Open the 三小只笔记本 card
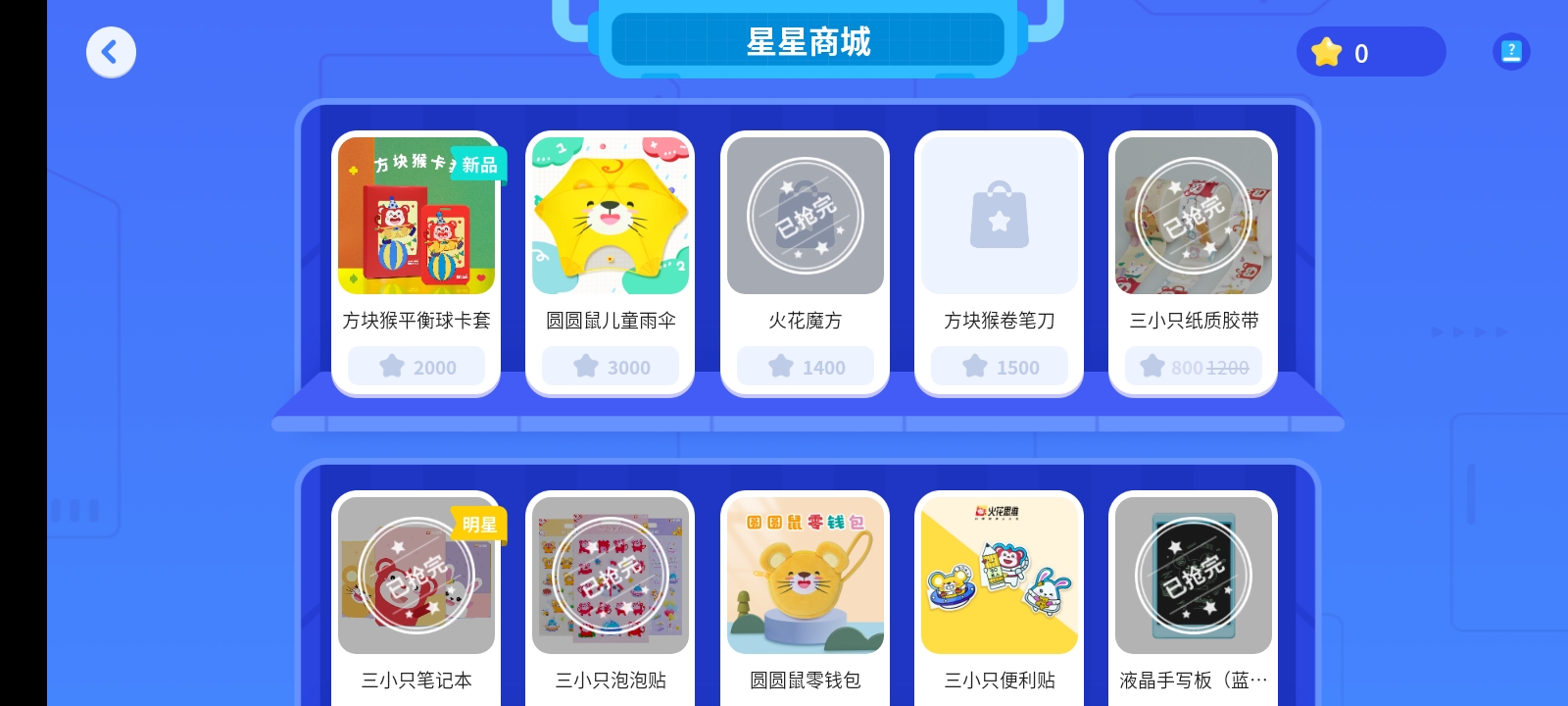The image size is (1568, 706). [x=416, y=598]
